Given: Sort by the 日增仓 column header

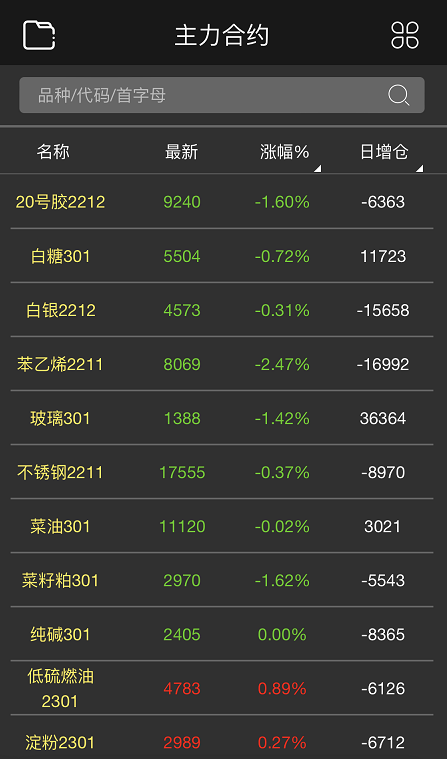Looking at the screenshot, I should tap(385, 152).
